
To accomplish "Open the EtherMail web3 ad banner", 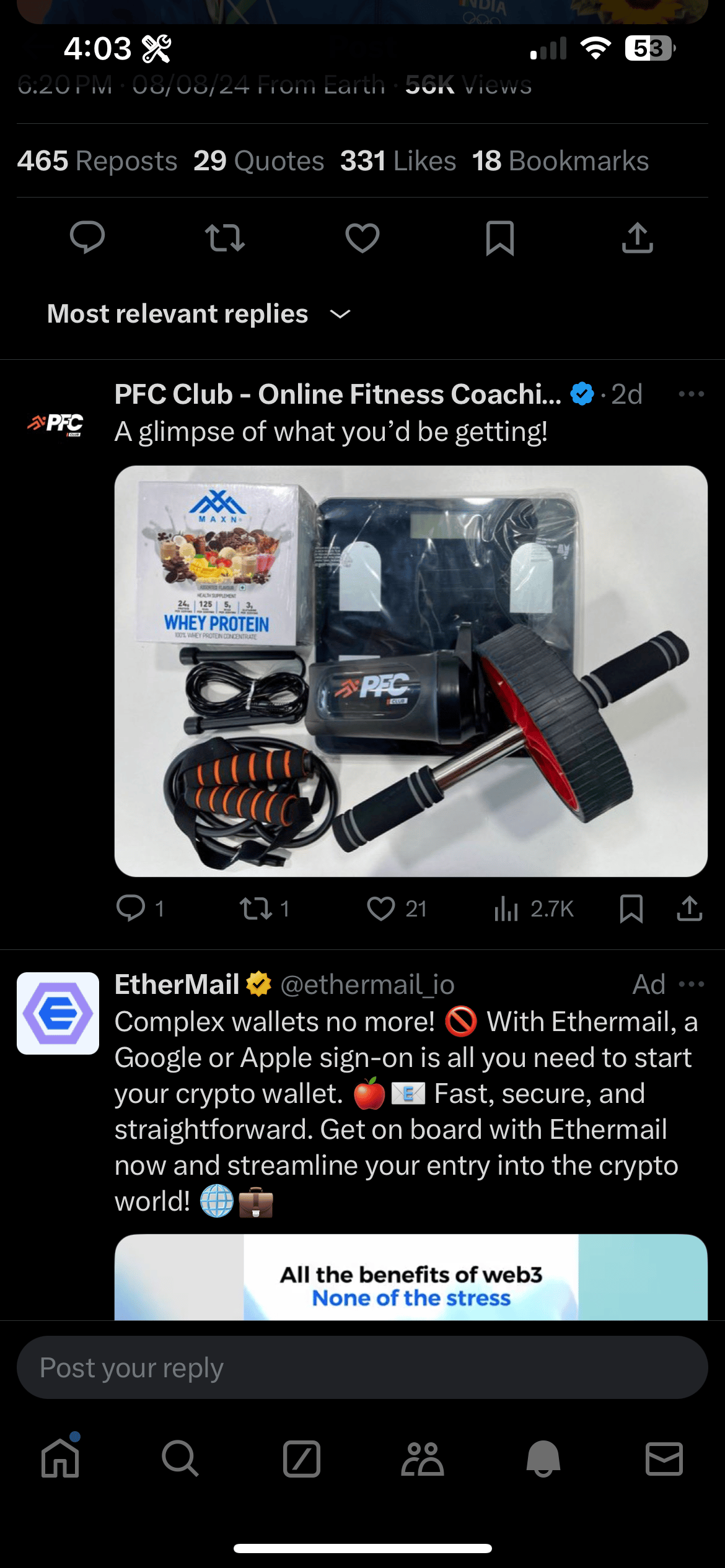I will tap(411, 1278).
